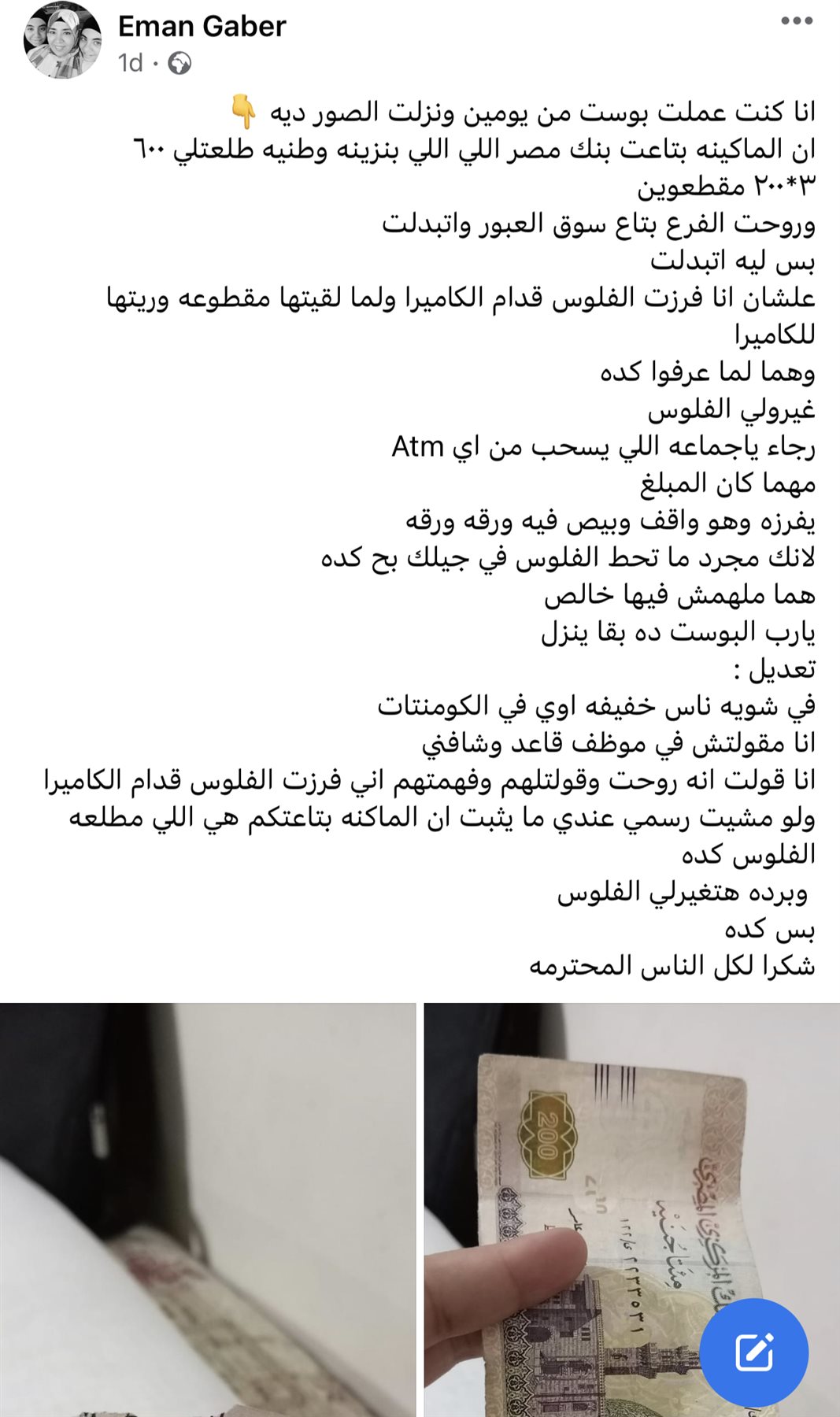Open Eman Gaber's profile name

click(x=202, y=26)
